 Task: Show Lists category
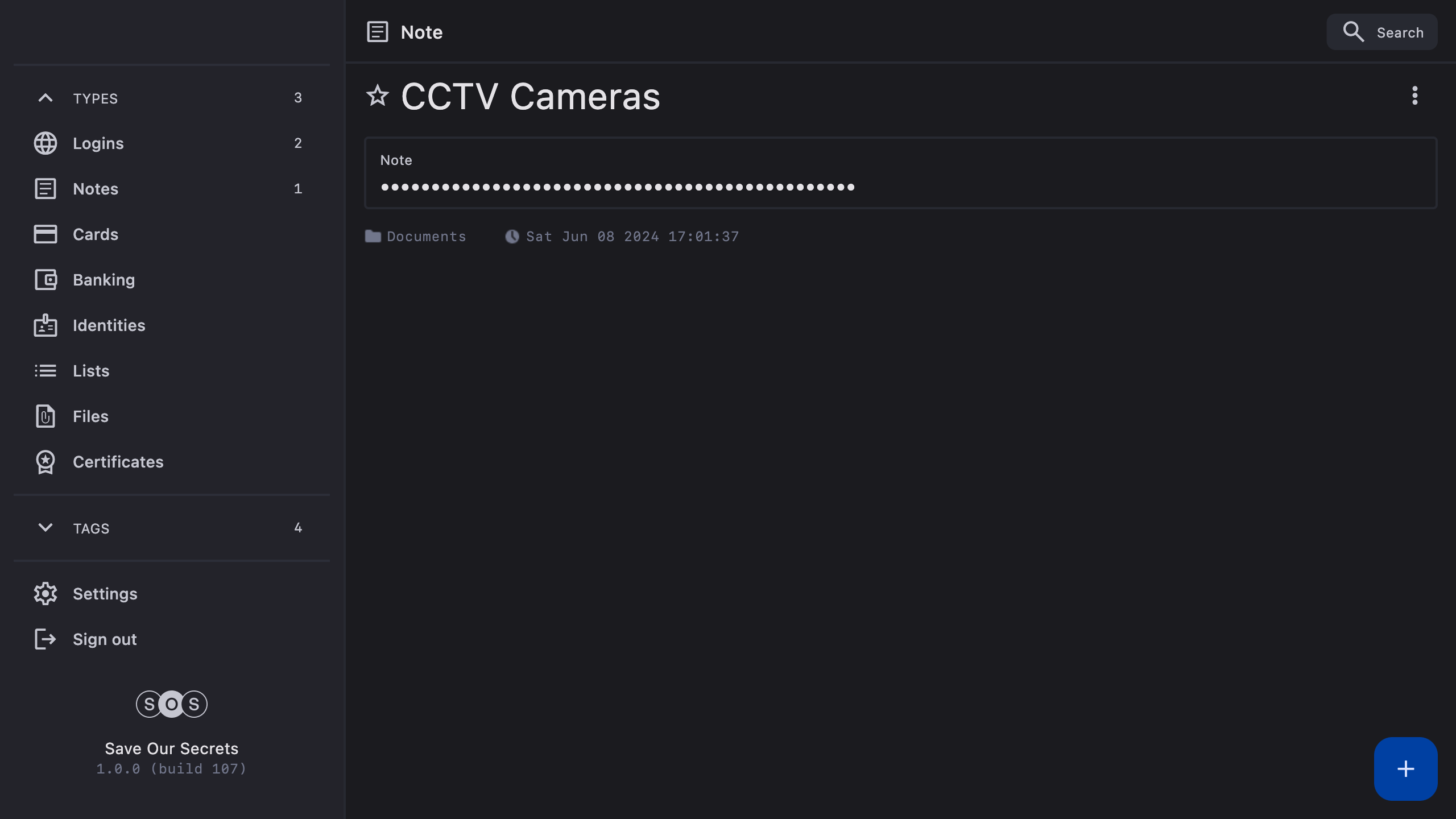(91, 371)
